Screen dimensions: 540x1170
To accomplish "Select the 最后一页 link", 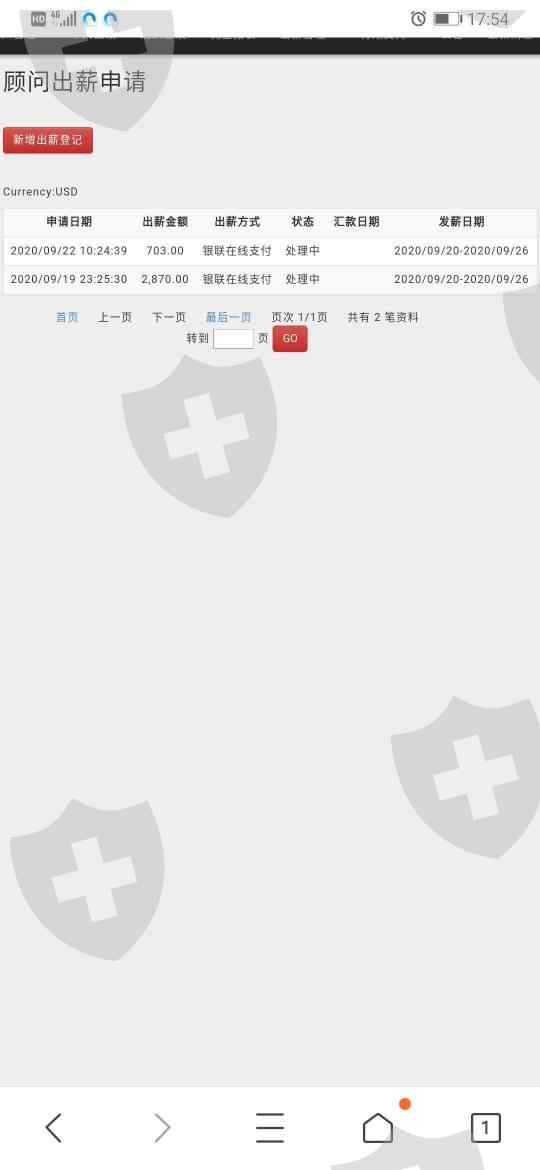I will 229,318.
